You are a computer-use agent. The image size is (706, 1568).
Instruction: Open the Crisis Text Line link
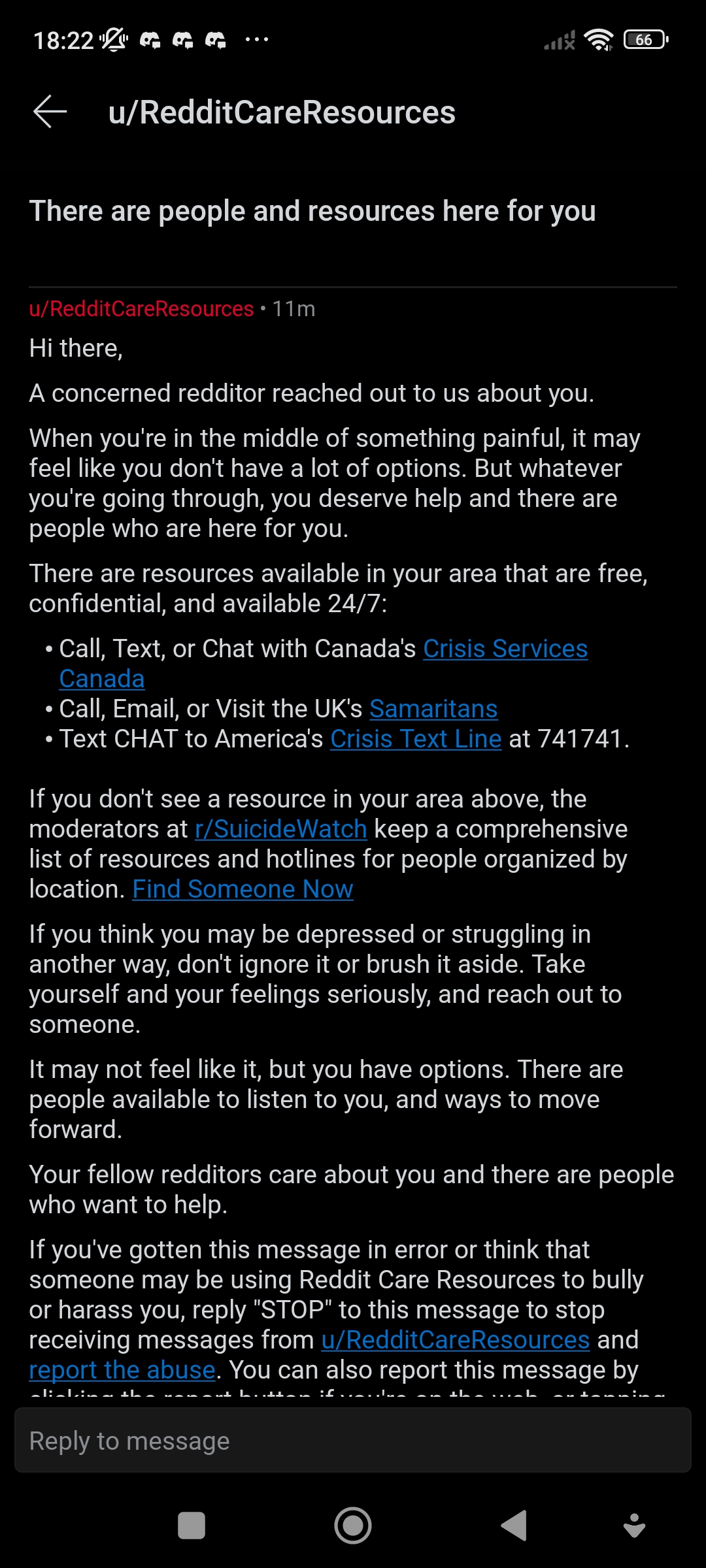coord(416,739)
